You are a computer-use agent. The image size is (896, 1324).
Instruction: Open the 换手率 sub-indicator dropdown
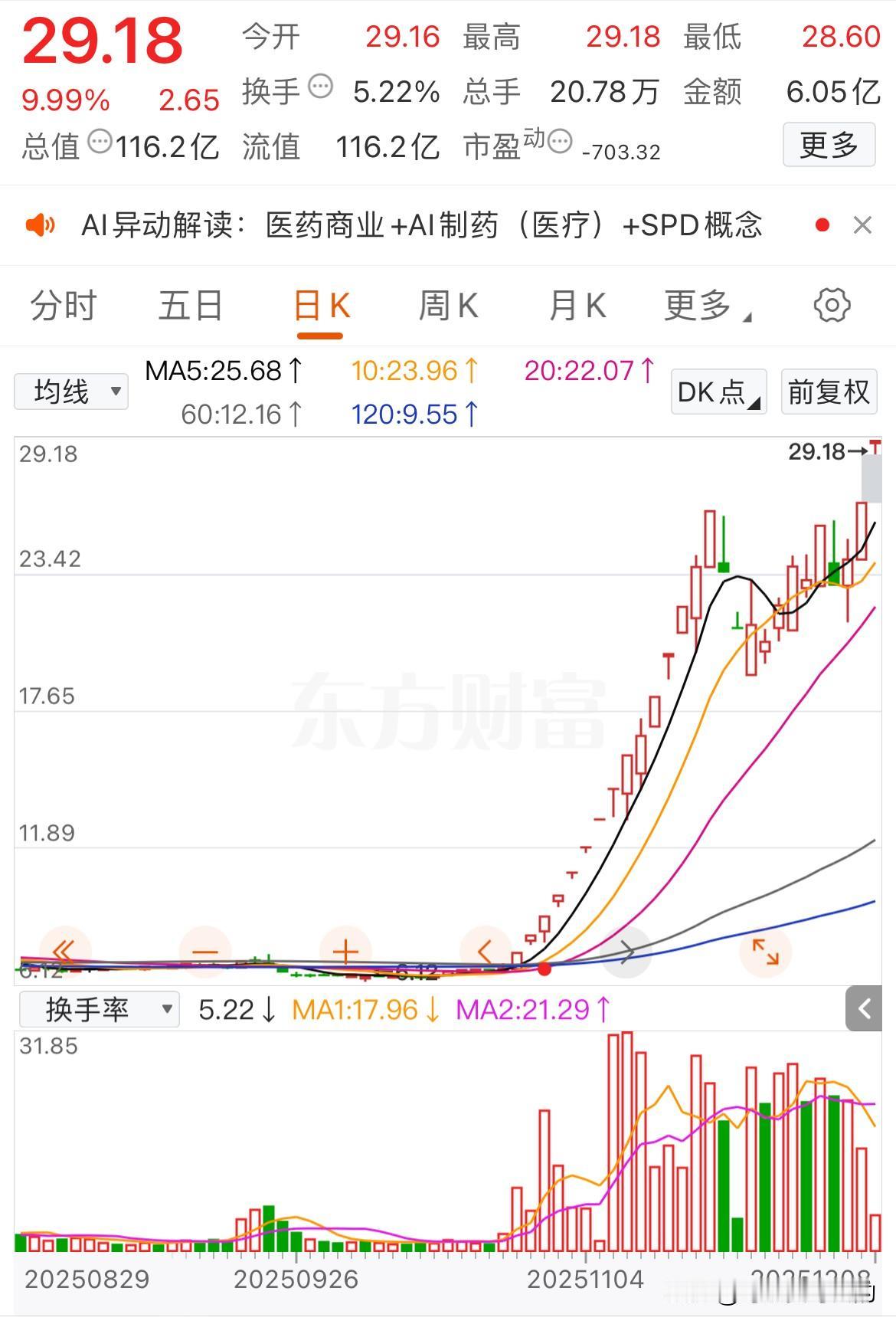(100, 1009)
